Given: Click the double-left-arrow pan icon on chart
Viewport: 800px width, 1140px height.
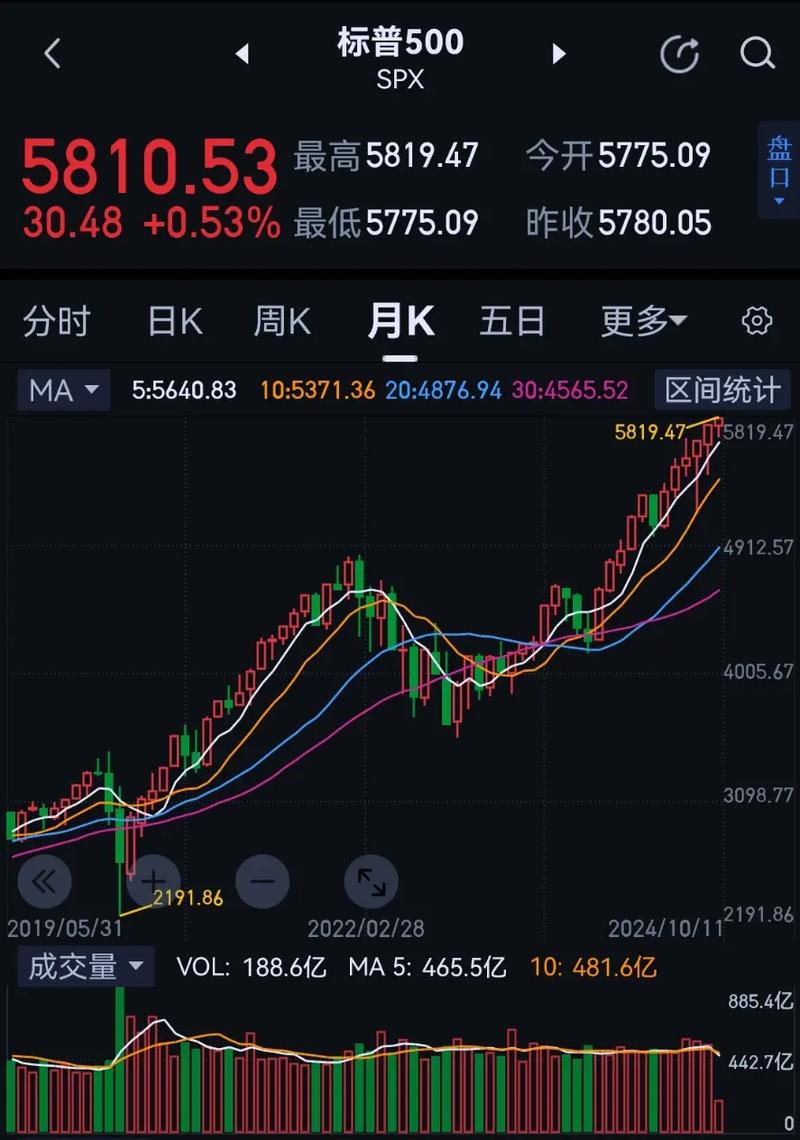Looking at the screenshot, I should point(44,881).
